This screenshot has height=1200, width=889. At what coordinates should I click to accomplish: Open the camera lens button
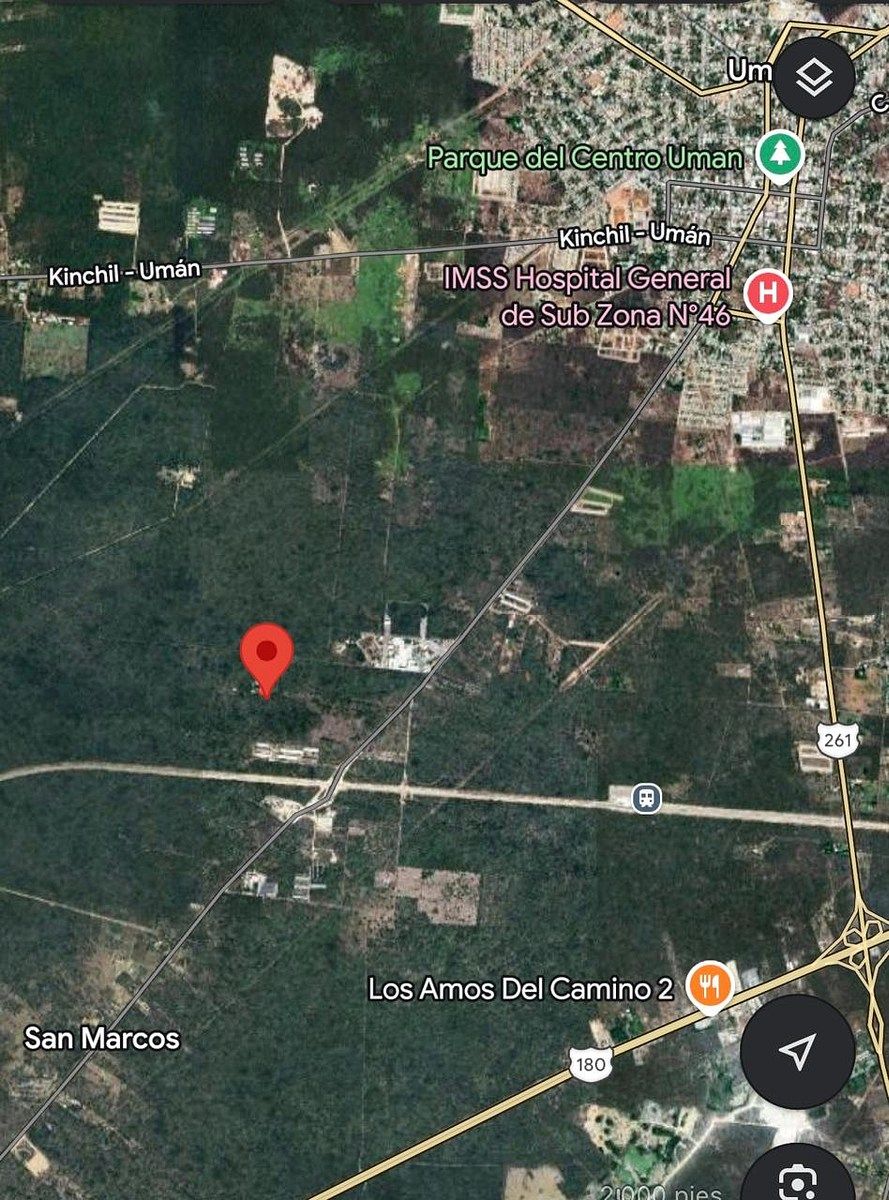(x=797, y=1180)
